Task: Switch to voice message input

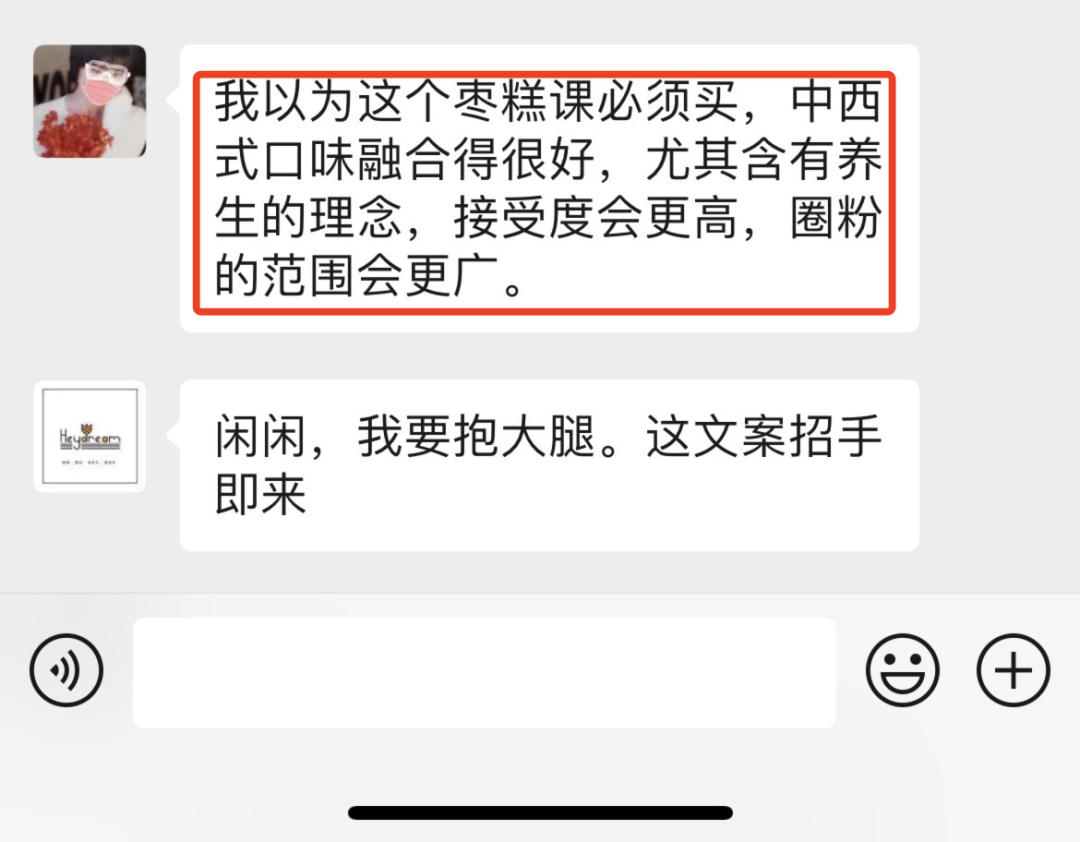Action: pyautogui.click(x=66, y=670)
